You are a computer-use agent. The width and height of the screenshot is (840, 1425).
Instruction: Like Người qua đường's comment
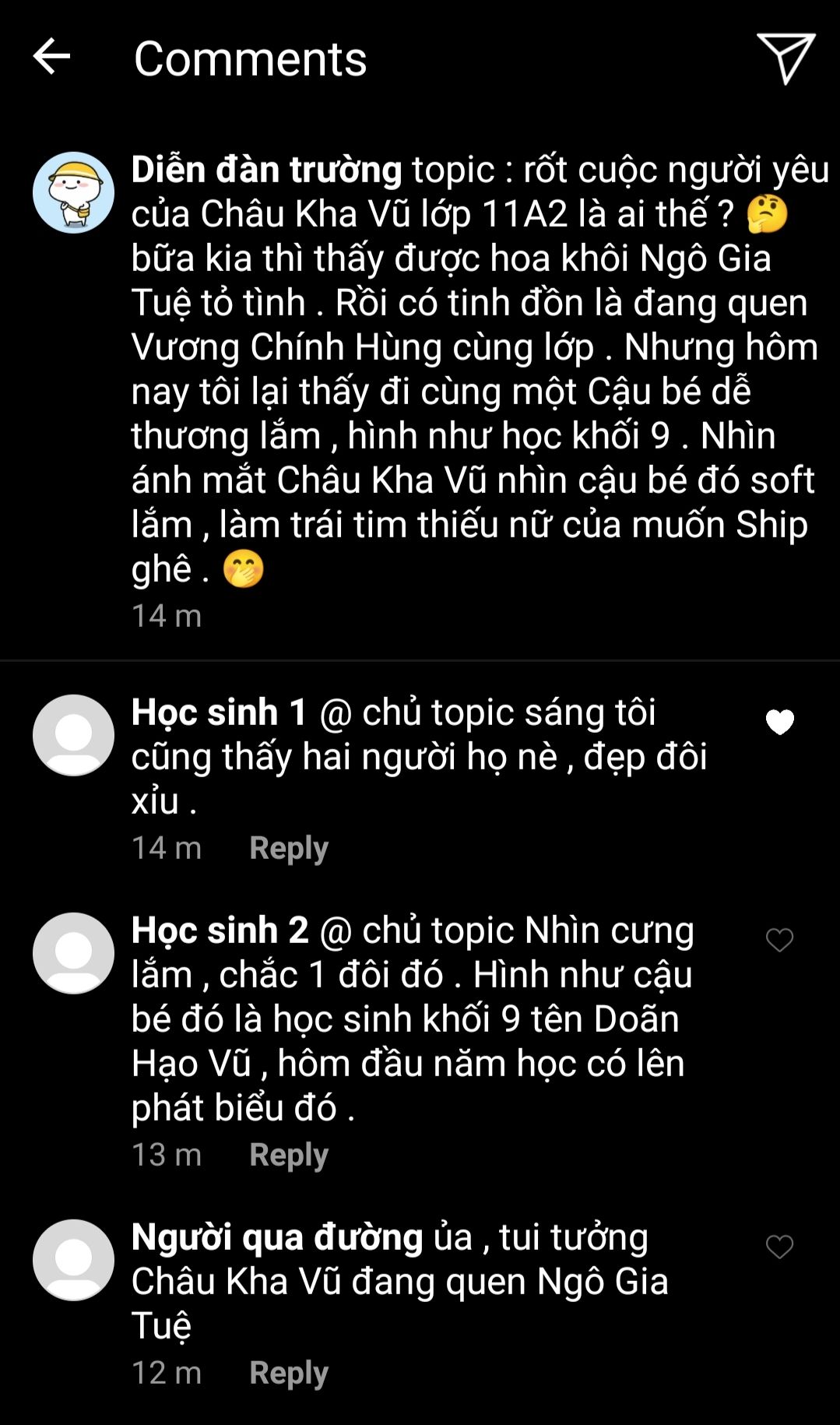(x=779, y=1247)
